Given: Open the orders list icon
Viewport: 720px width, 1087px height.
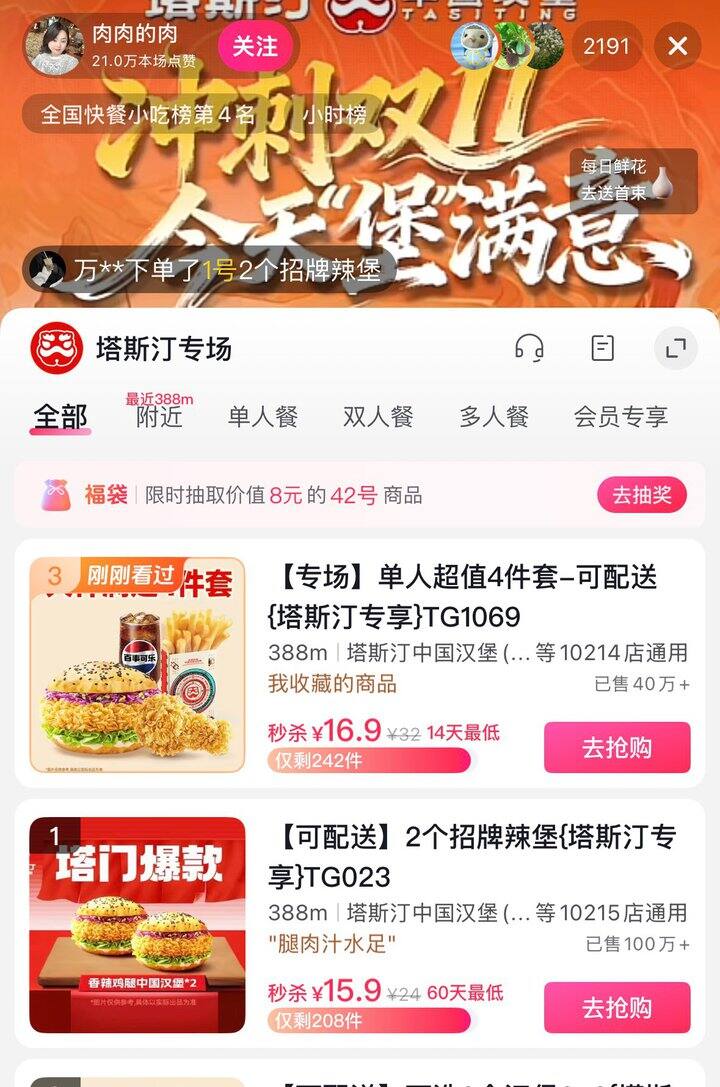Looking at the screenshot, I should coord(602,348).
